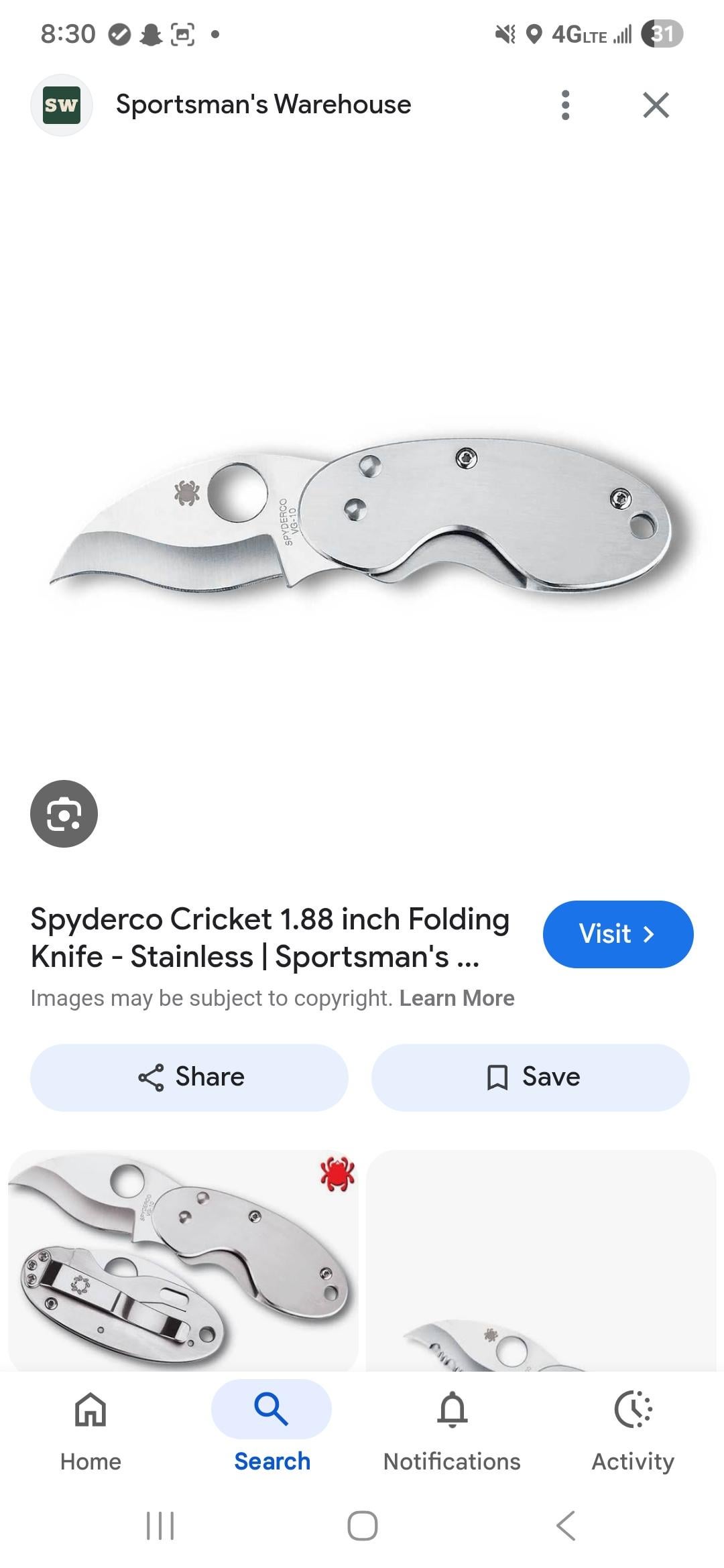Screen dimensions: 724x1568
Task: Open the Learn More copyright link
Action: [457, 998]
